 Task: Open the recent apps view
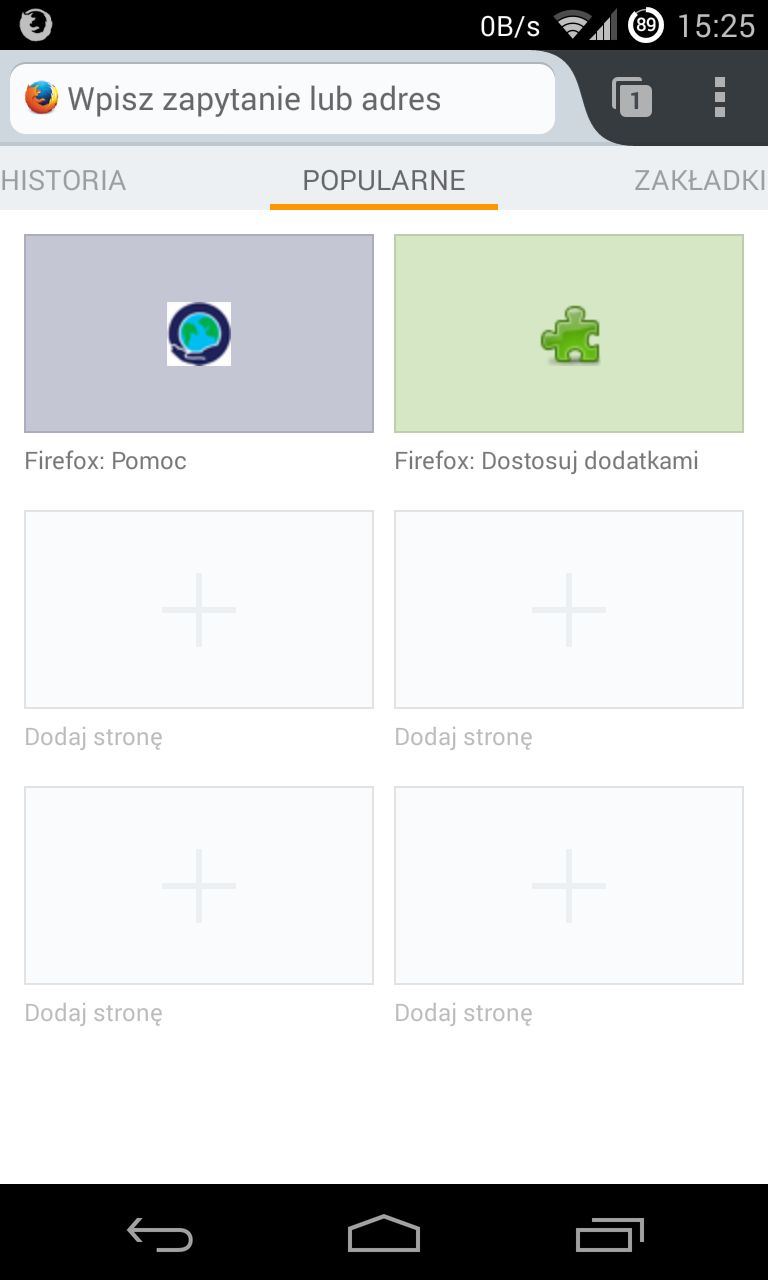pyautogui.click(x=610, y=1235)
